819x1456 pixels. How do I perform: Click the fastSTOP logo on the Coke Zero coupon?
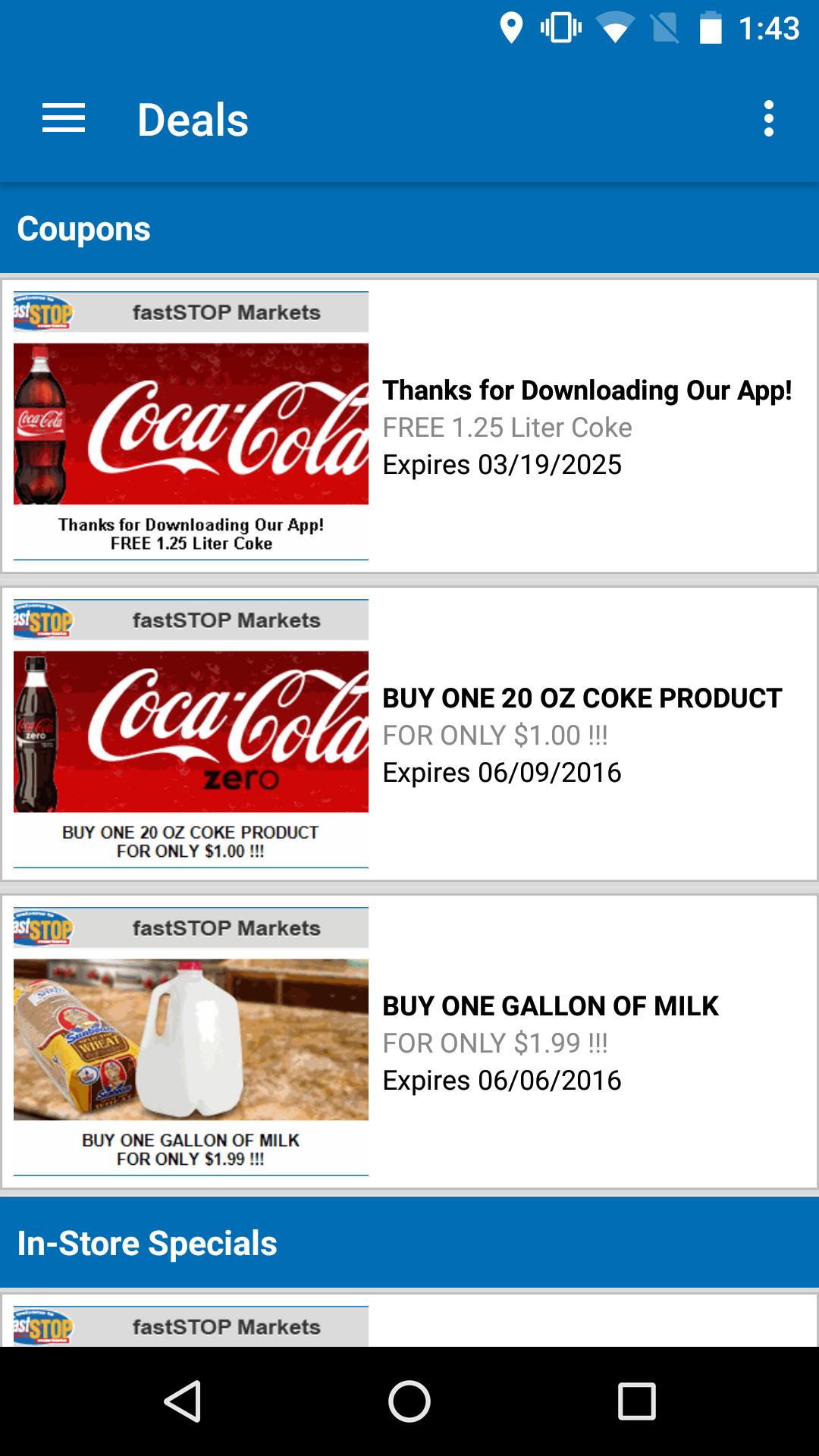click(42, 620)
